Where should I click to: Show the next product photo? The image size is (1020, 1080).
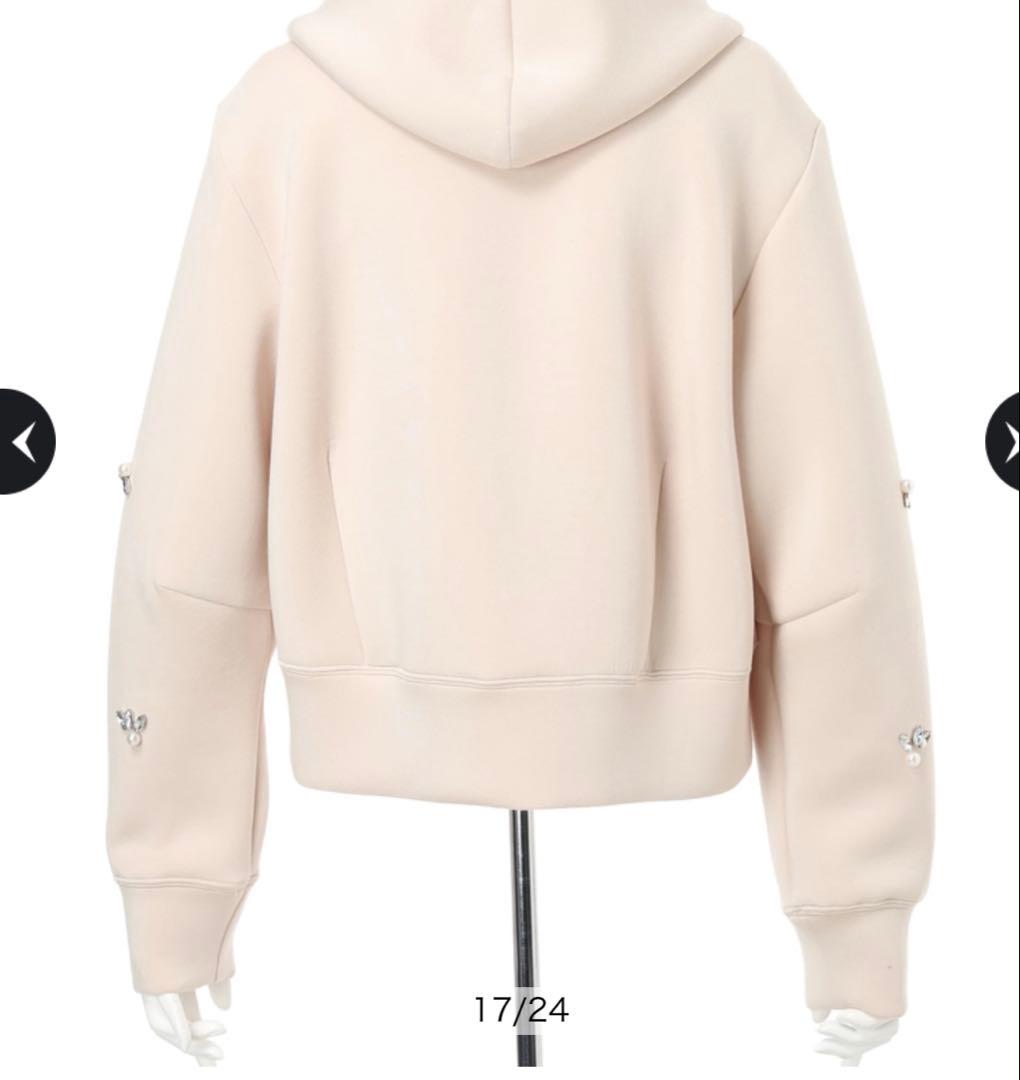pyautogui.click(x=1003, y=441)
